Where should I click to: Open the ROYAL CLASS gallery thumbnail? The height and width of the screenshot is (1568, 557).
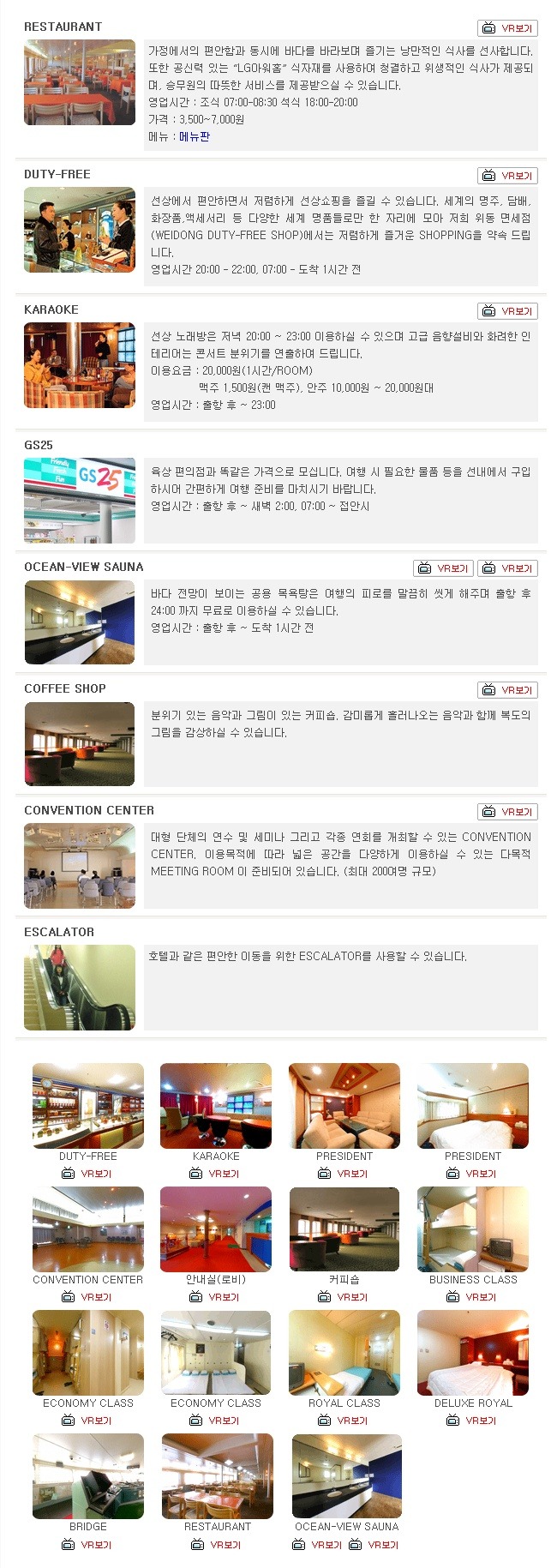[x=344, y=1353]
